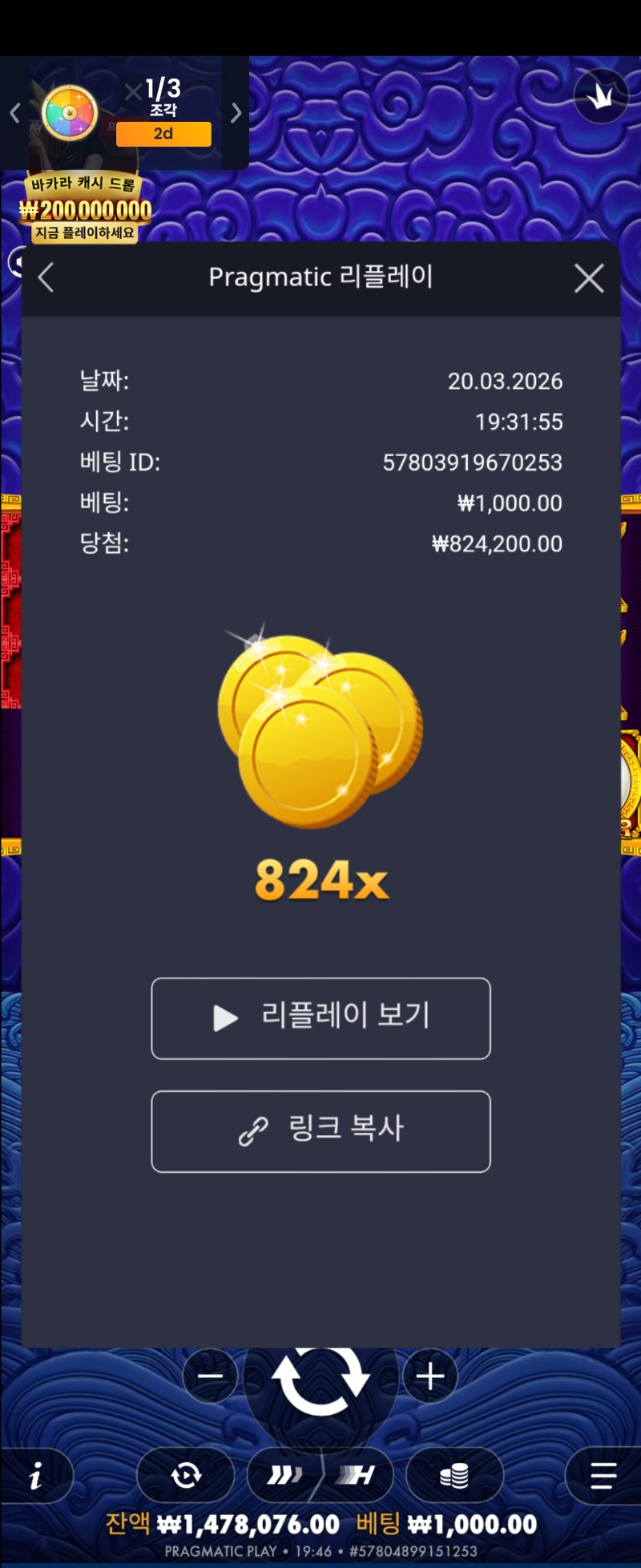Decrease the bet with the minus button
Image resolution: width=641 pixels, height=1568 pixels.
pos(210,1377)
